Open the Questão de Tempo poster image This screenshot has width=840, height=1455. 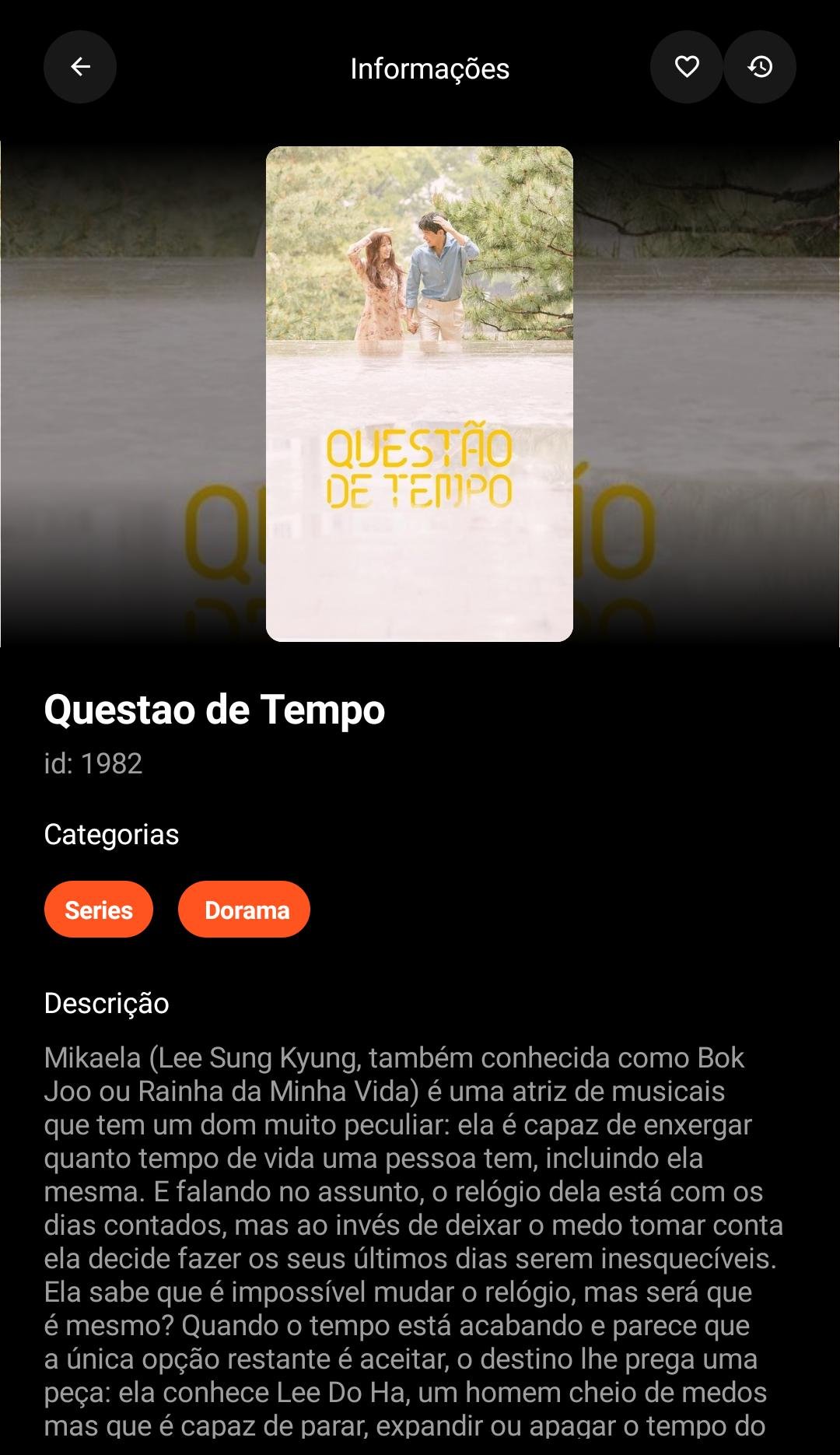tap(418, 391)
